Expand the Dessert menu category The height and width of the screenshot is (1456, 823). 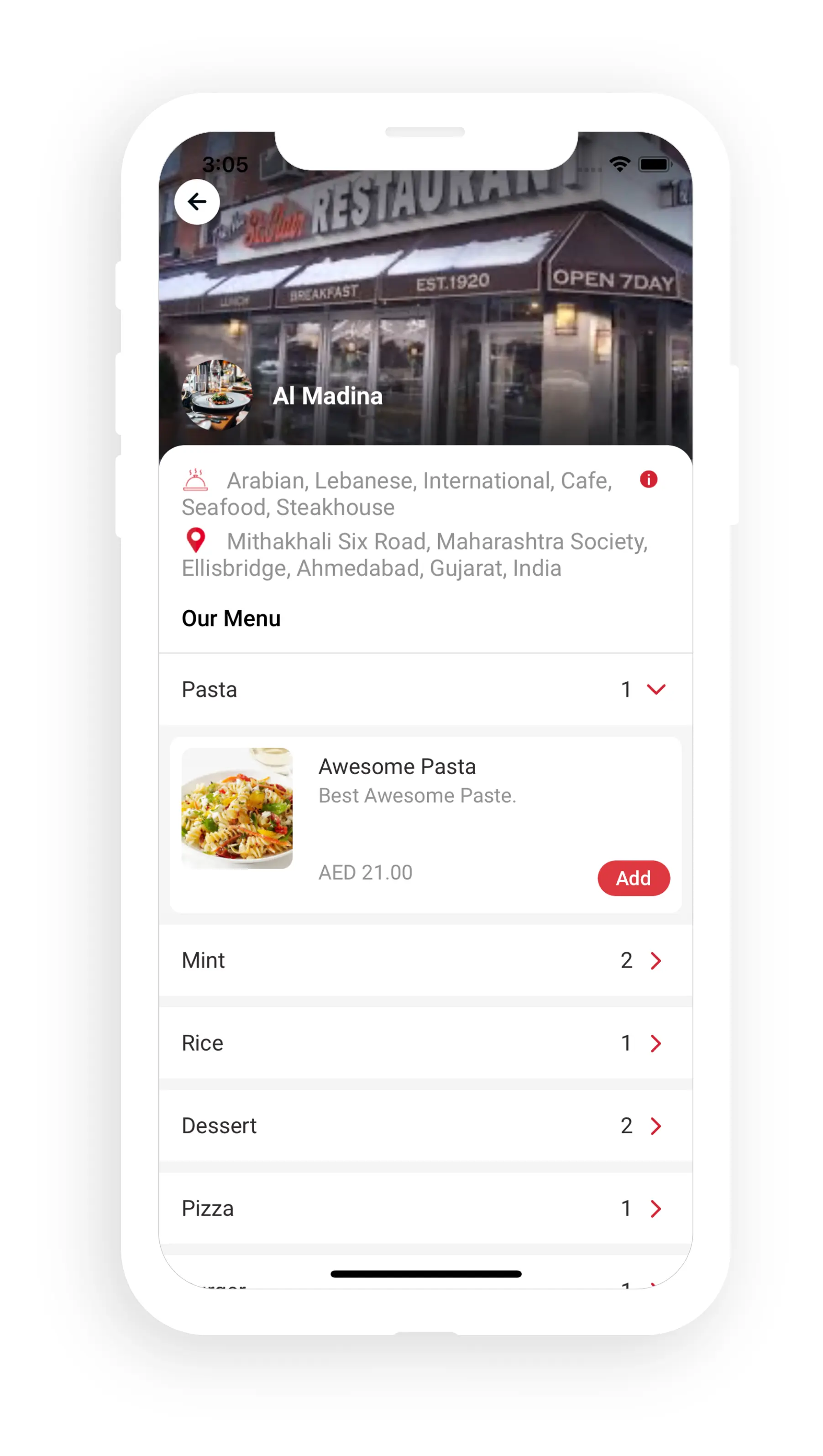655,1126
